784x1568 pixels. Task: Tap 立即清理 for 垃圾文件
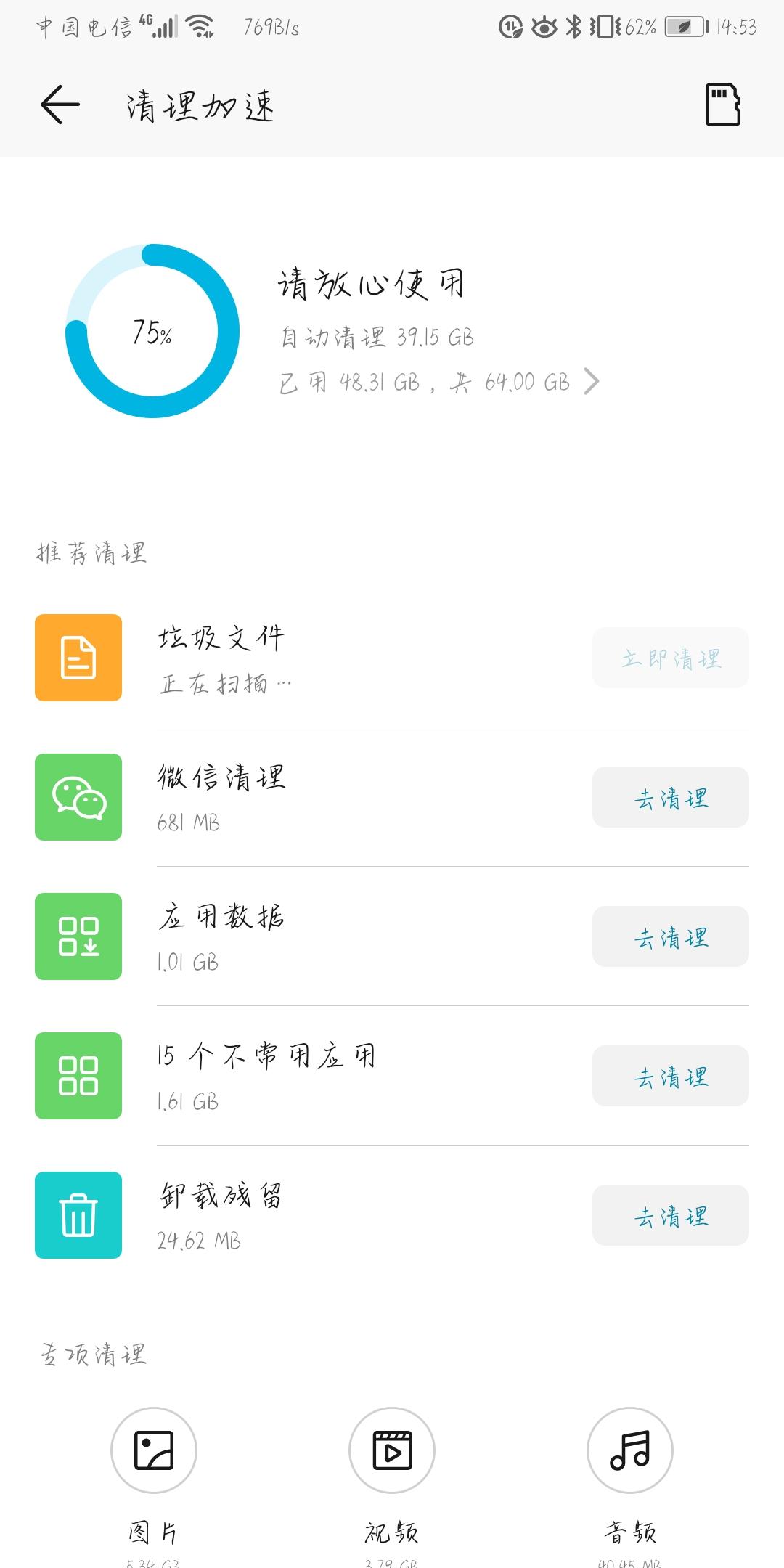[670, 658]
